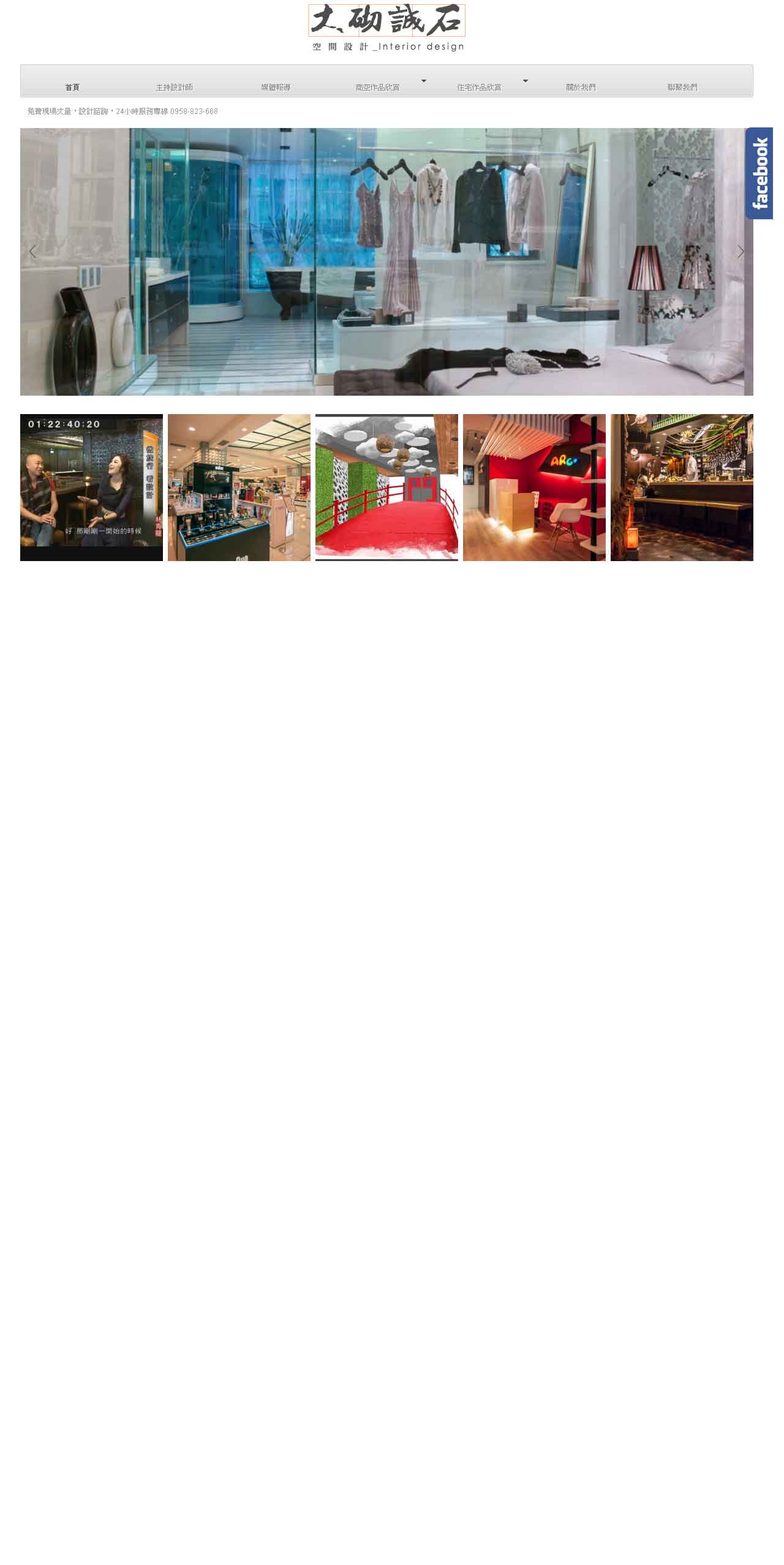The image size is (784, 1565).
Task: Open the 聯繫我們 contact page
Action: pos(682,88)
